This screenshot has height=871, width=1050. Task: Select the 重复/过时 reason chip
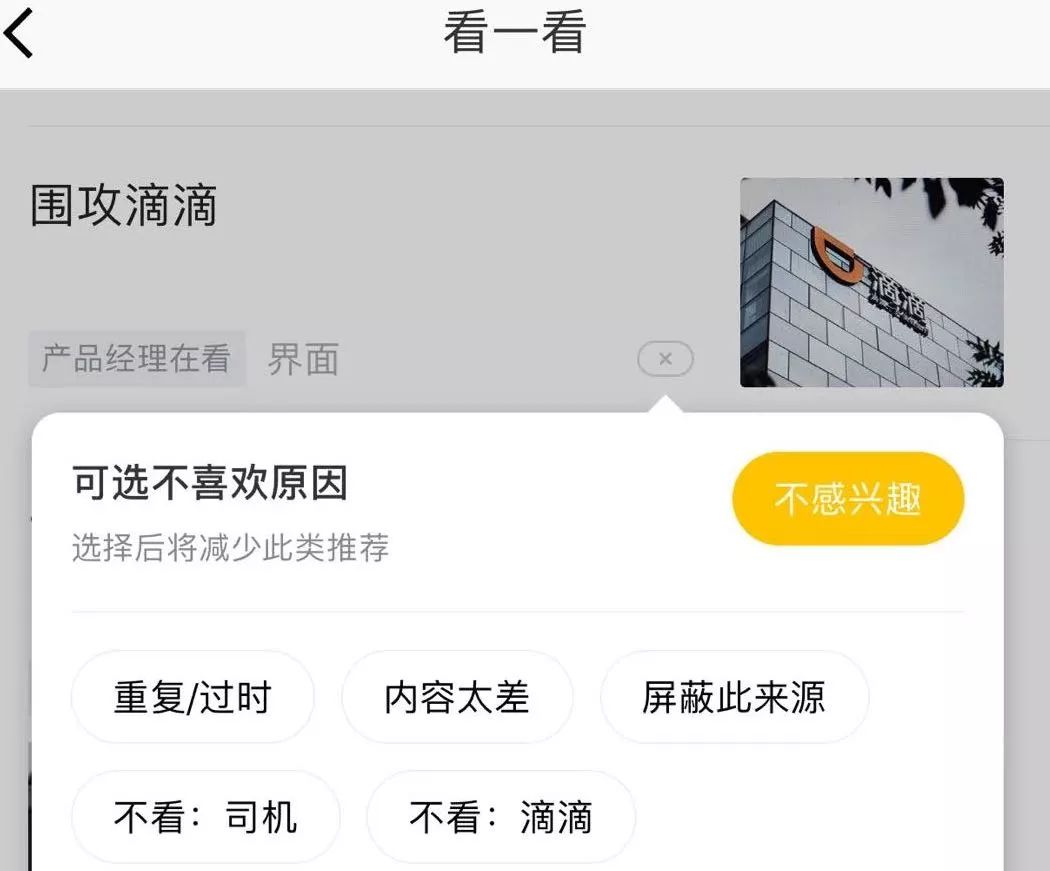[x=192, y=697]
